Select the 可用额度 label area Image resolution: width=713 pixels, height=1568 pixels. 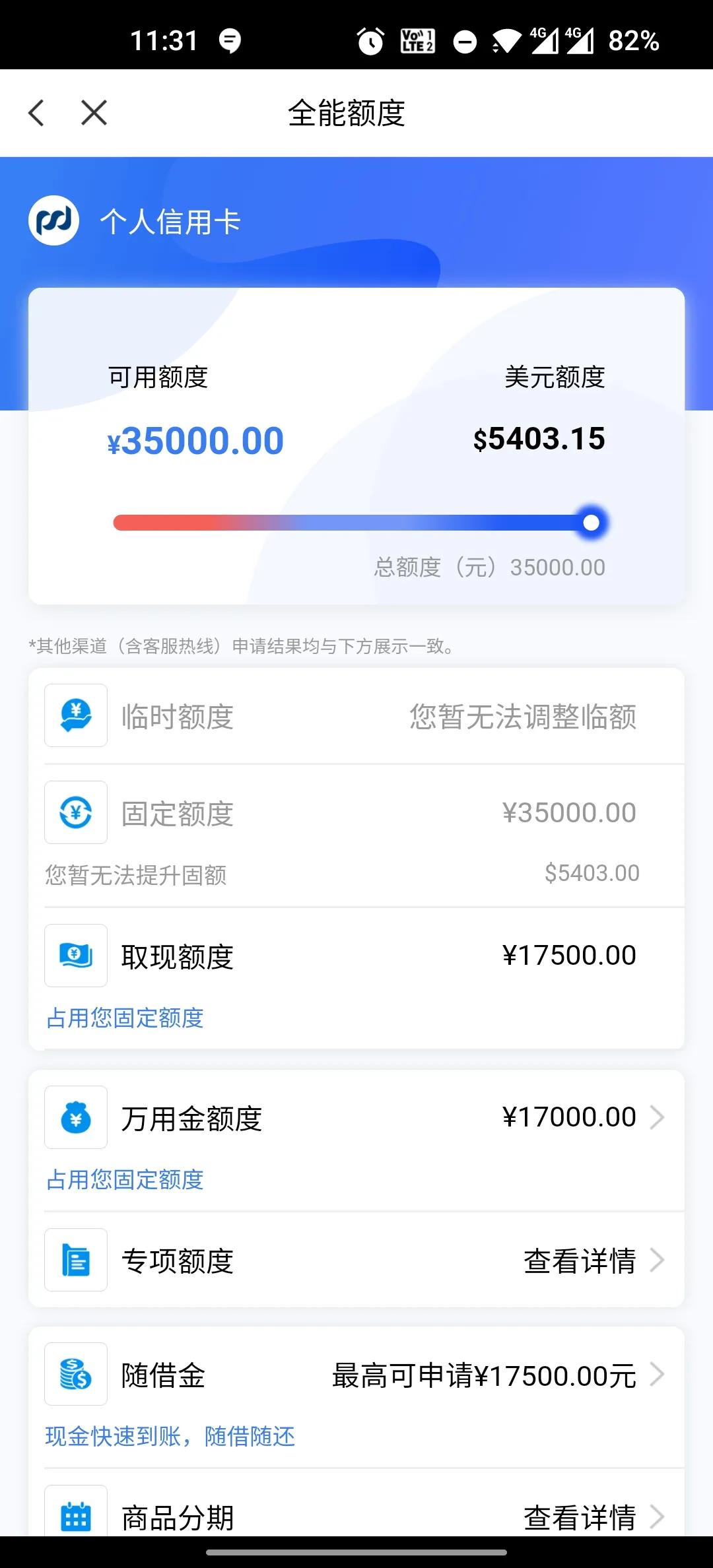[157, 376]
